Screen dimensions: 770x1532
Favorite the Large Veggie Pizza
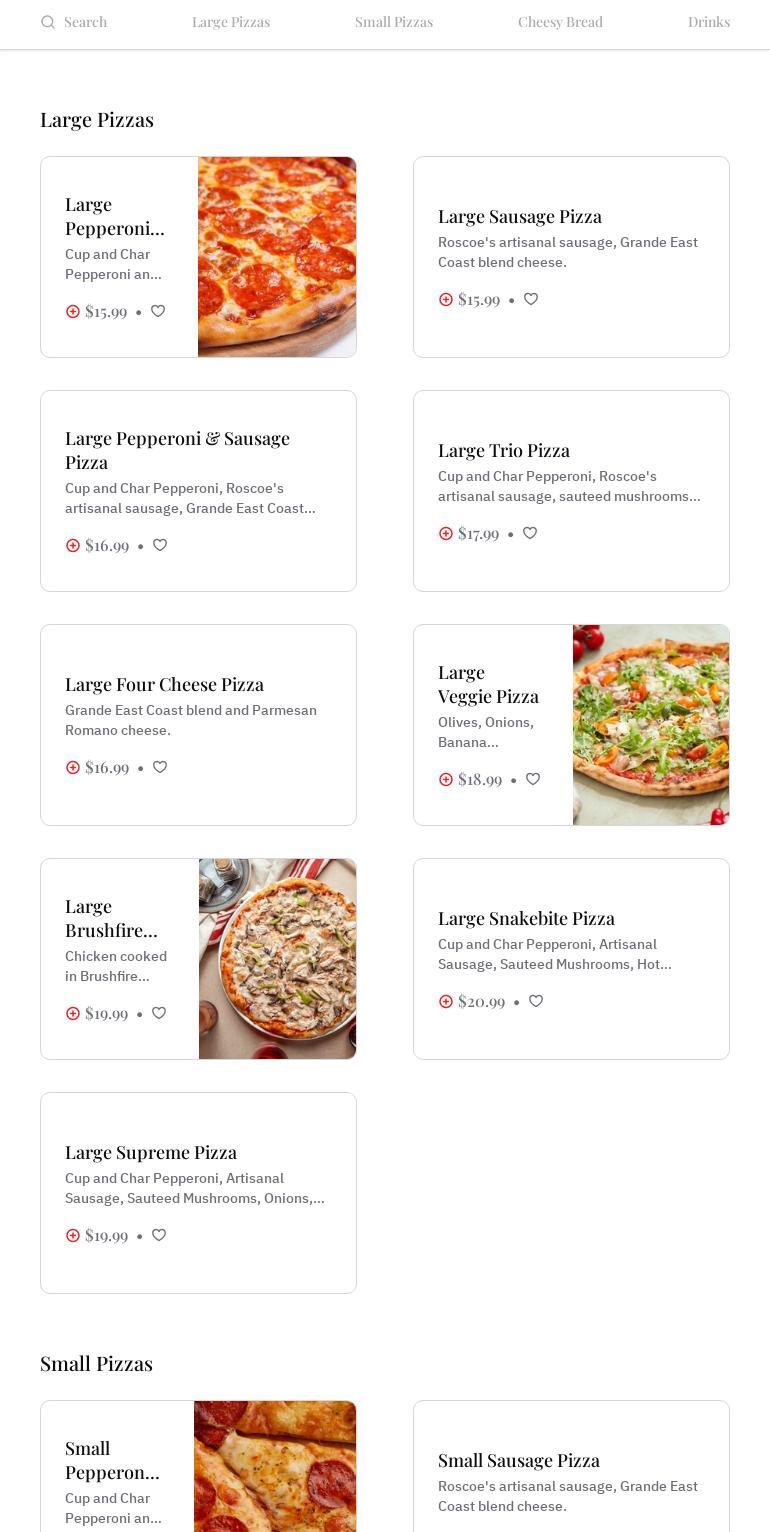click(x=533, y=779)
